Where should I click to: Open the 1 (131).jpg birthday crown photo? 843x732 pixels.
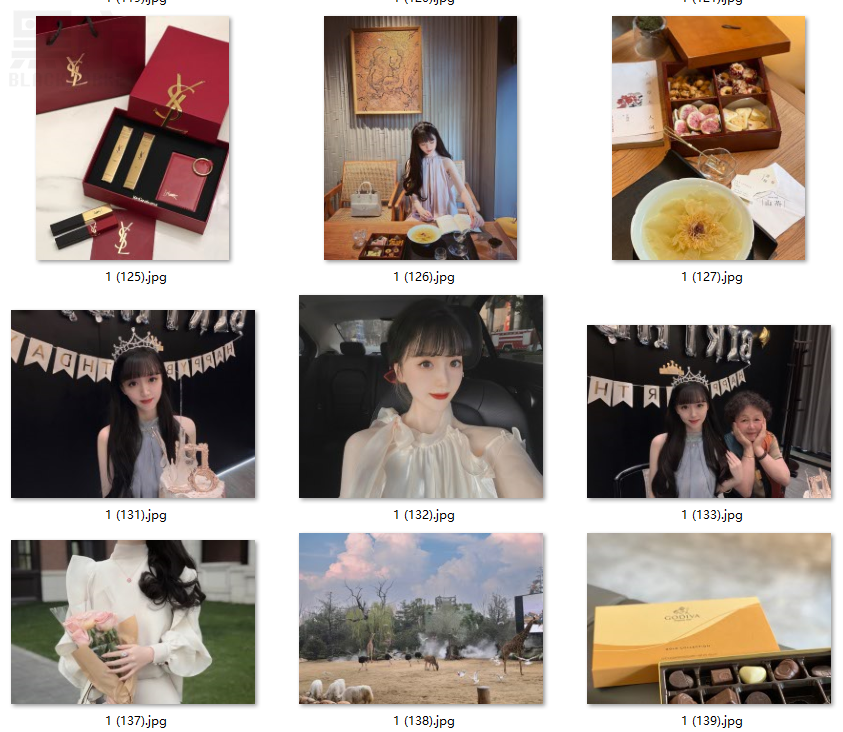click(133, 404)
